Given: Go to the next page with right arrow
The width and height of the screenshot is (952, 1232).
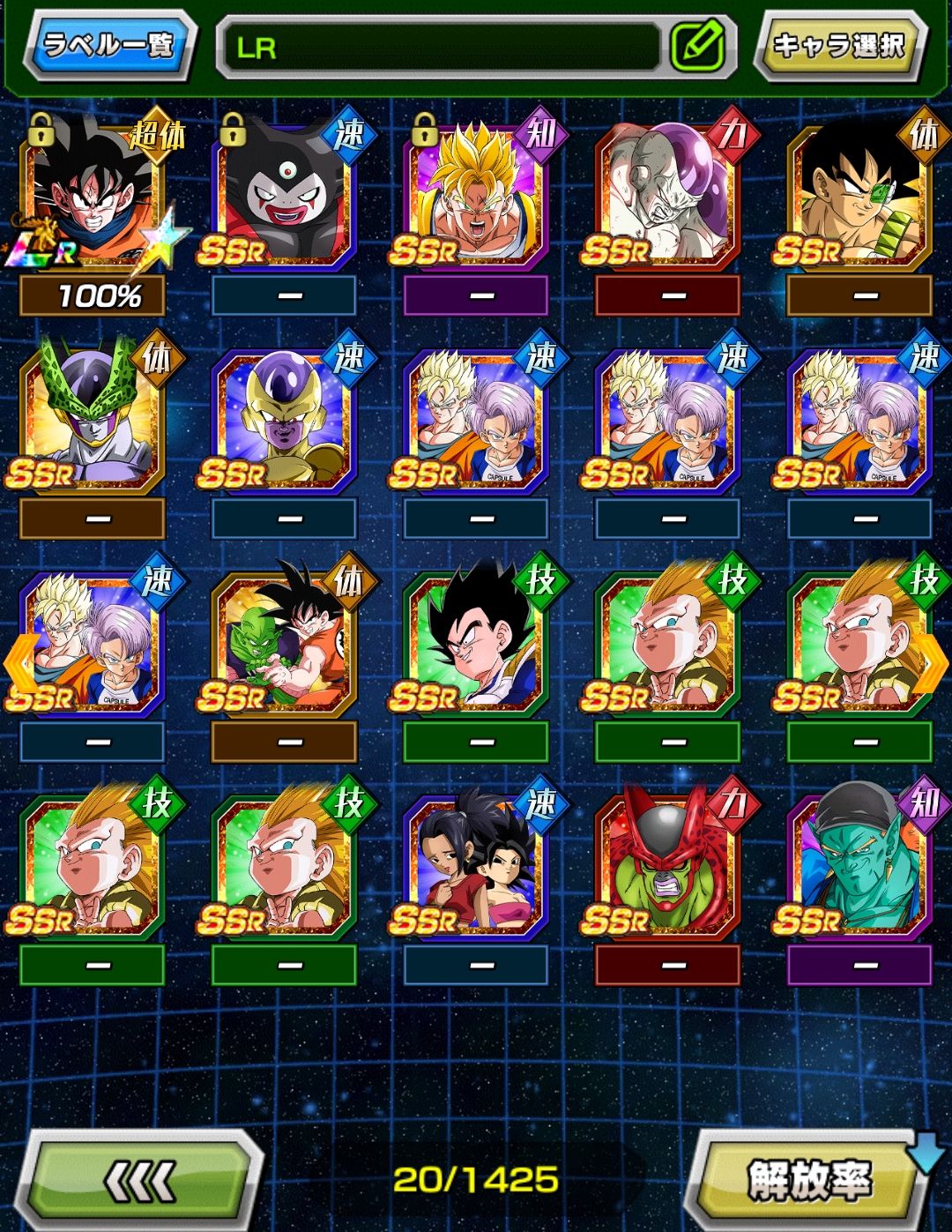Looking at the screenshot, I should [x=933, y=663].
